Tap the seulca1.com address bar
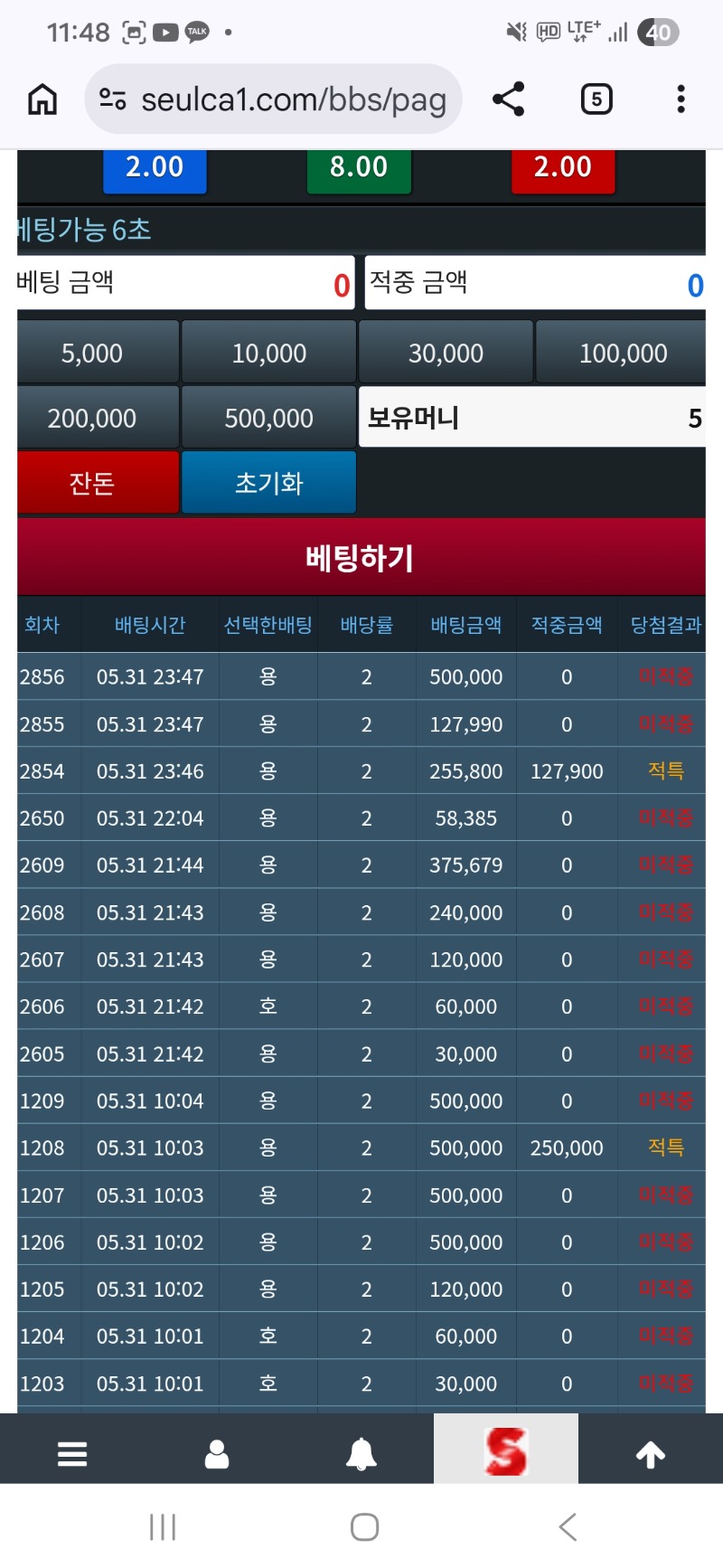 pos(274,99)
